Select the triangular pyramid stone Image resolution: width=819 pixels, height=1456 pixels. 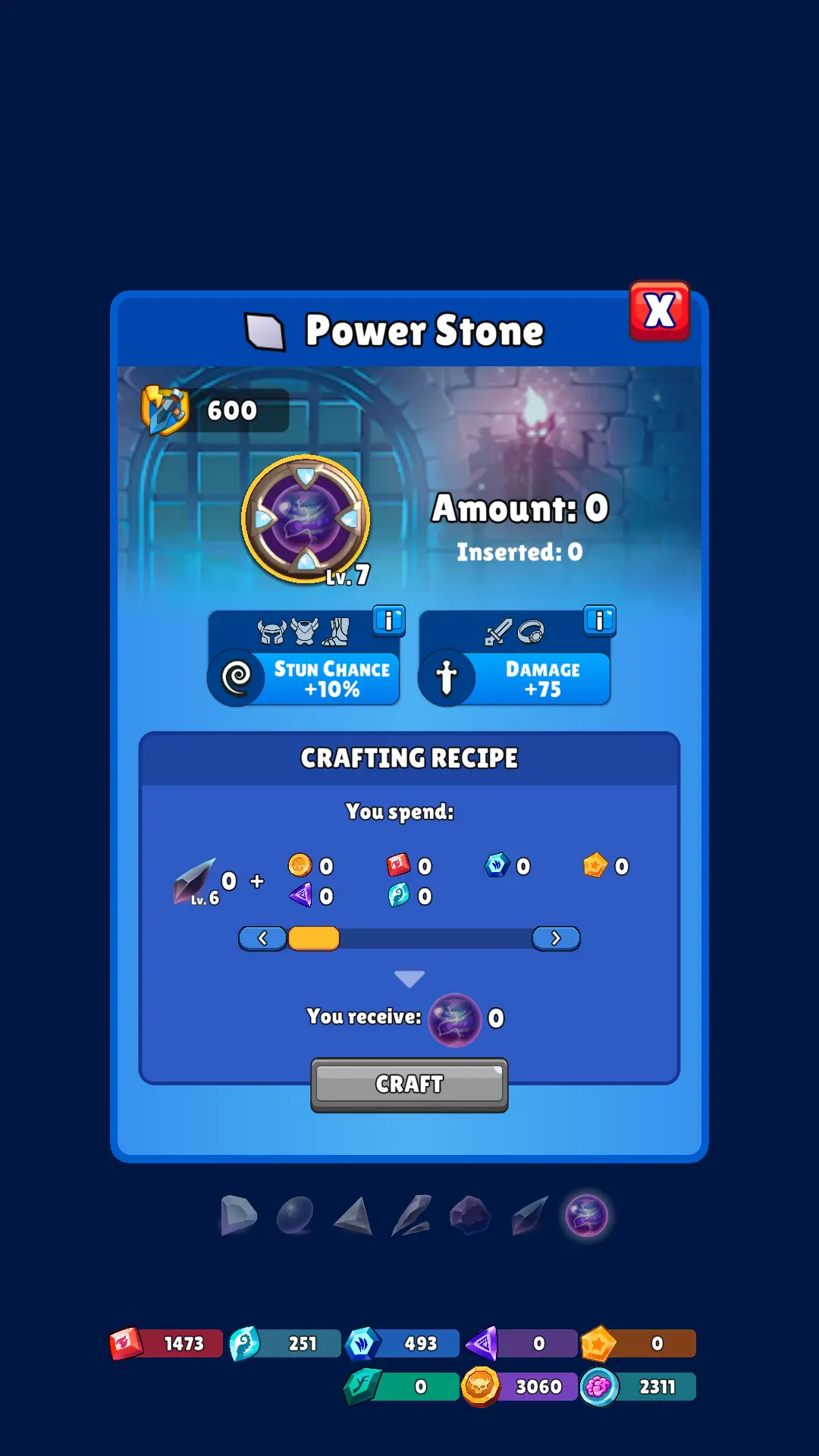(x=353, y=1216)
